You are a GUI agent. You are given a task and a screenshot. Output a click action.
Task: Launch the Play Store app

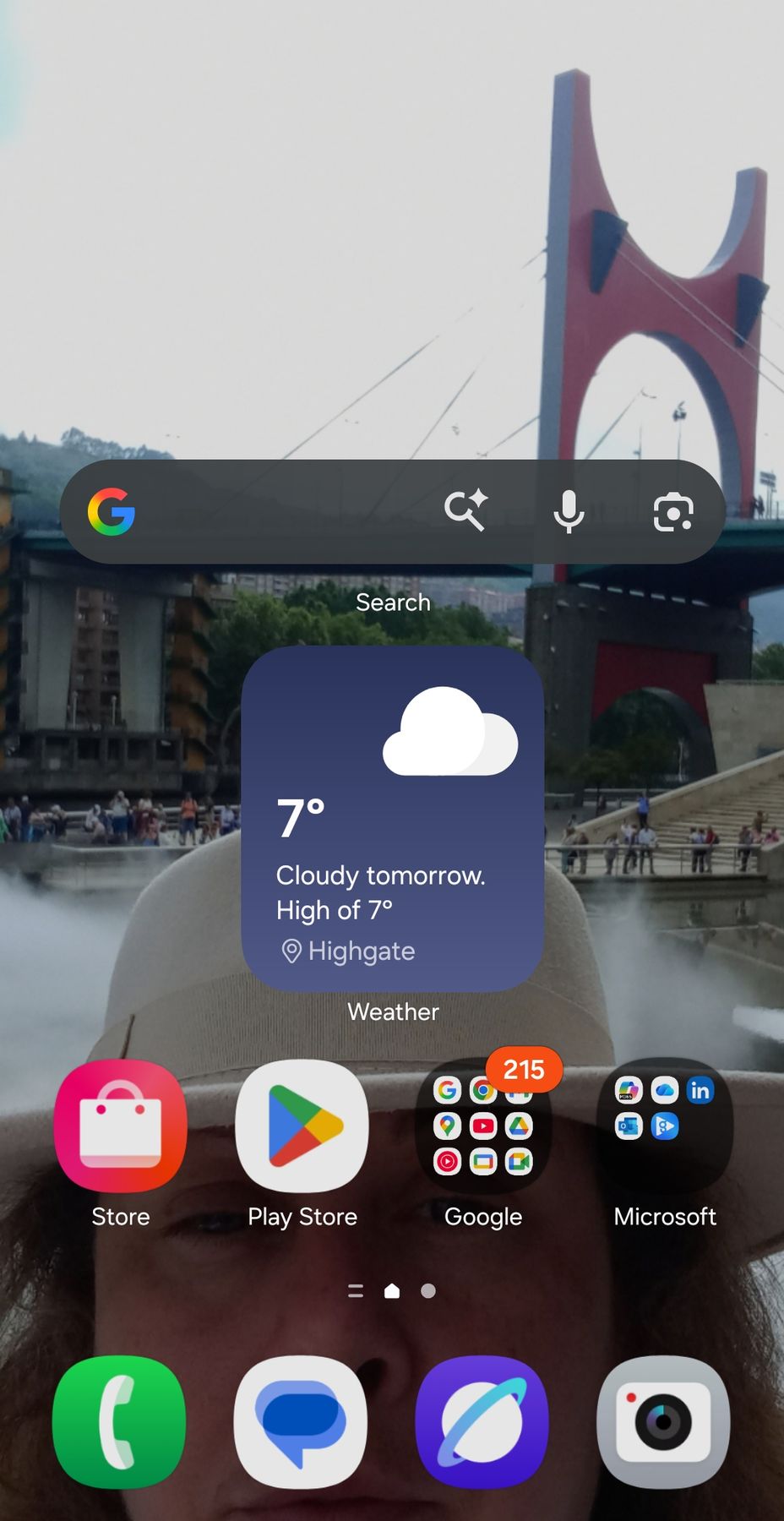(302, 1126)
